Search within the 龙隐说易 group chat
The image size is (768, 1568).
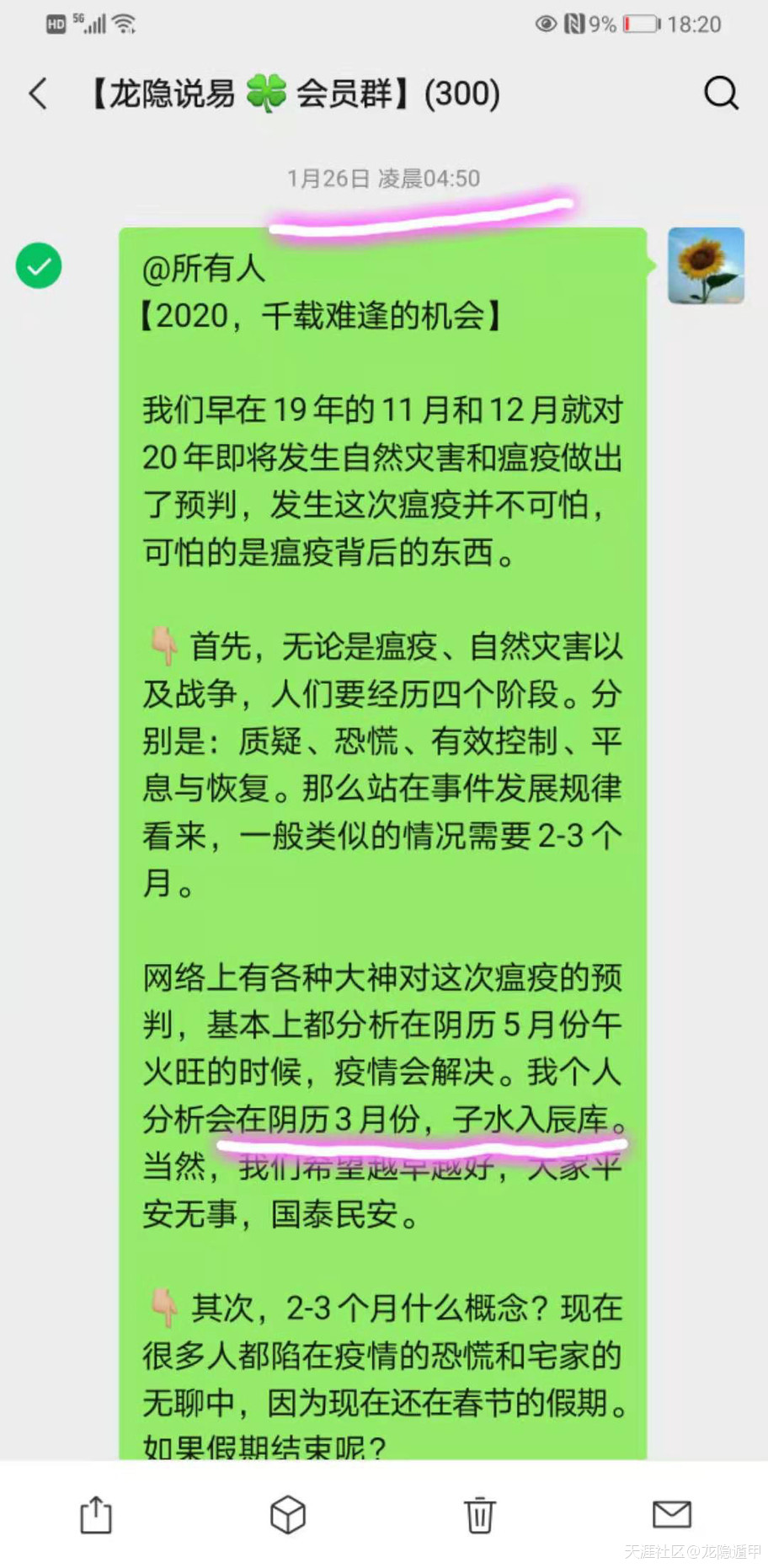721,94
